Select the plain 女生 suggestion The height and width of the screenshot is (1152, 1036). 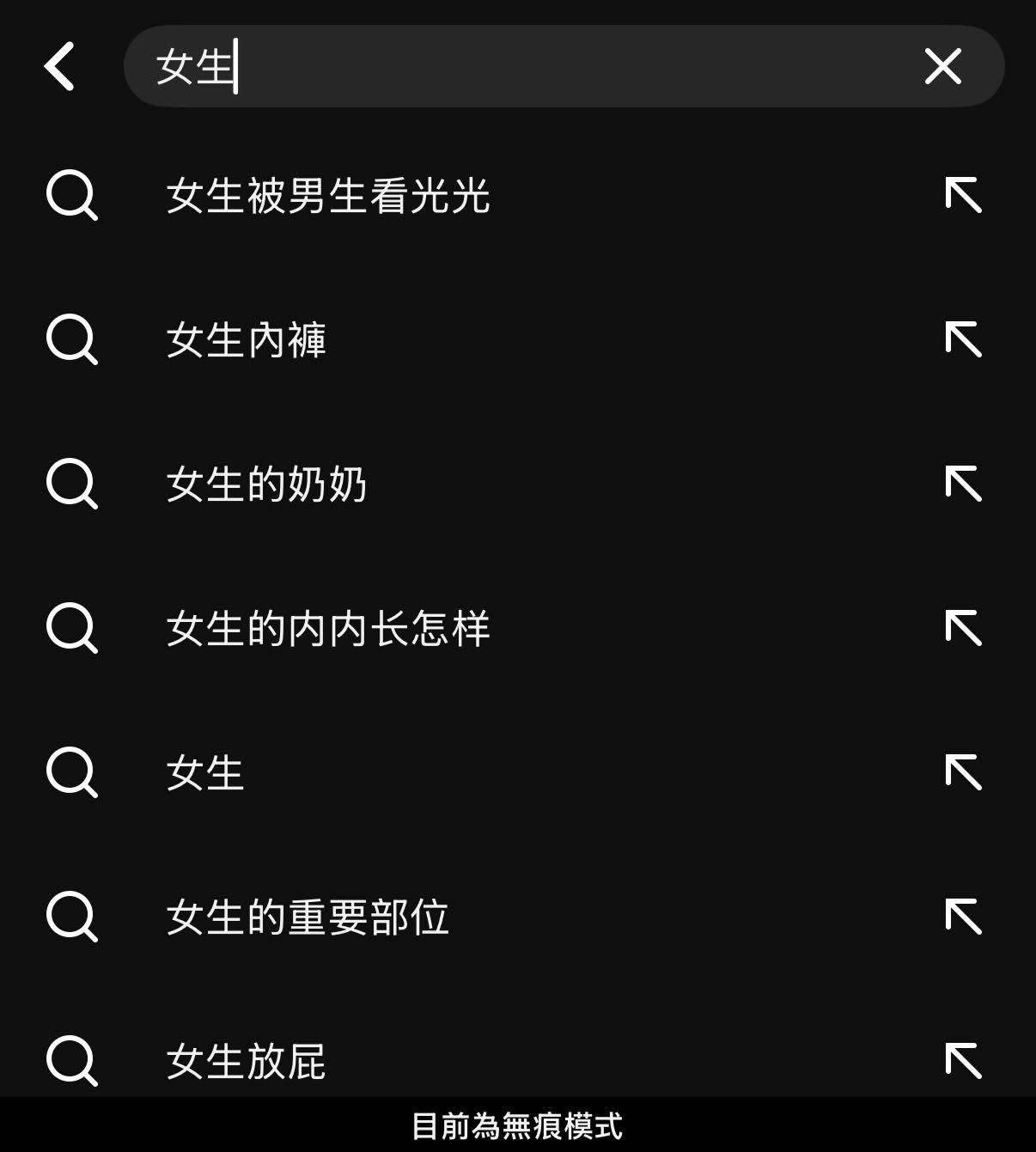point(205,772)
